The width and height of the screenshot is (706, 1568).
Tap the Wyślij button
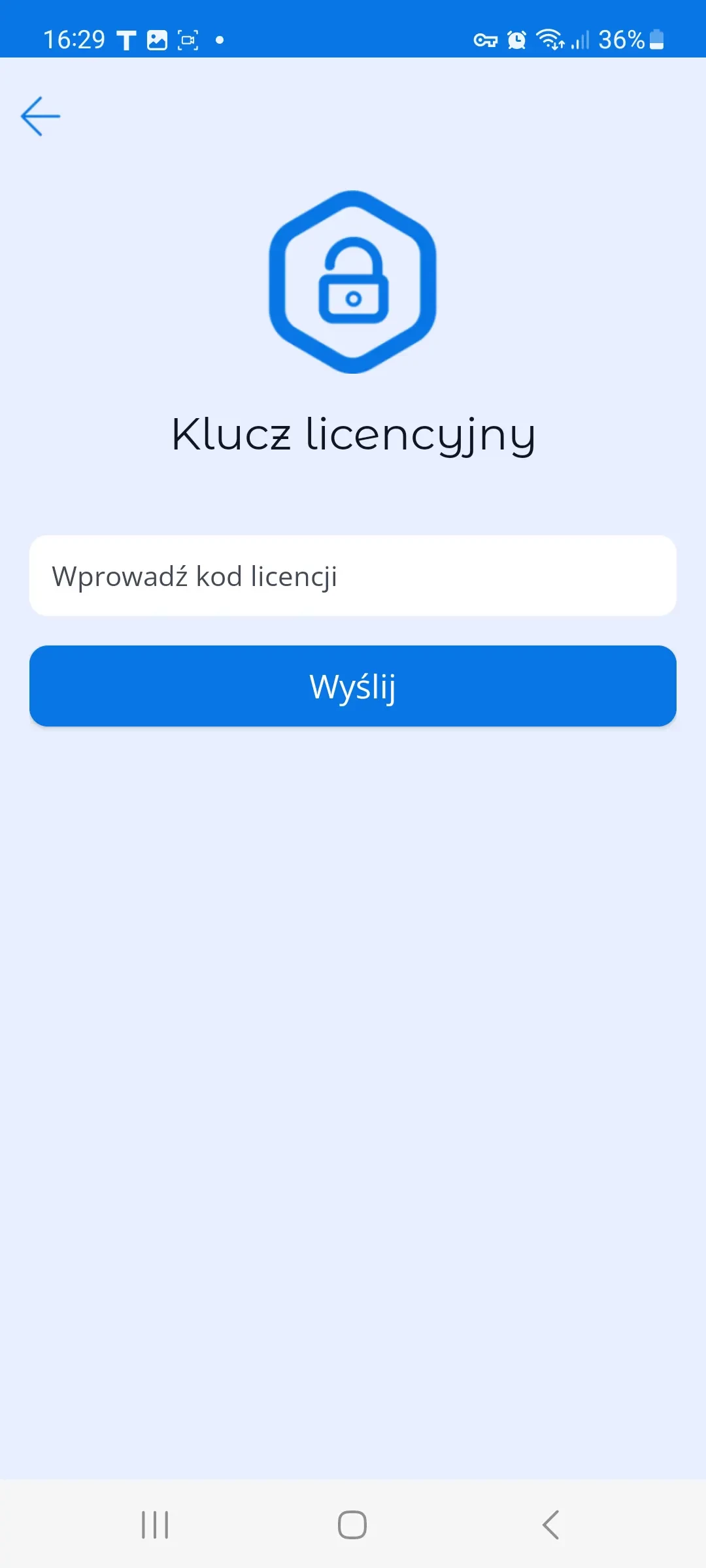pos(353,686)
